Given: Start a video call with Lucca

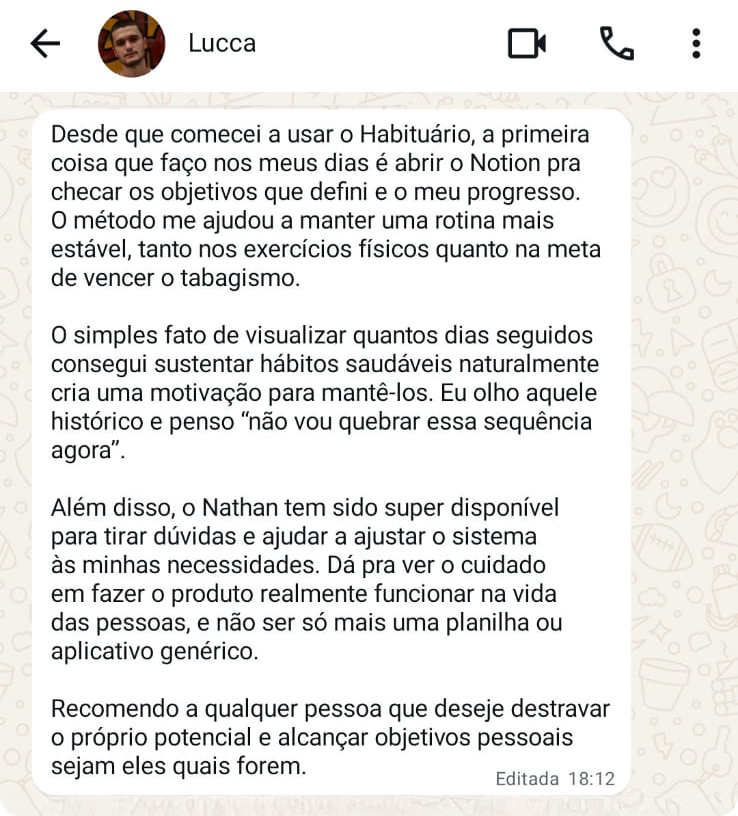Looking at the screenshot, I should (526, 43).
